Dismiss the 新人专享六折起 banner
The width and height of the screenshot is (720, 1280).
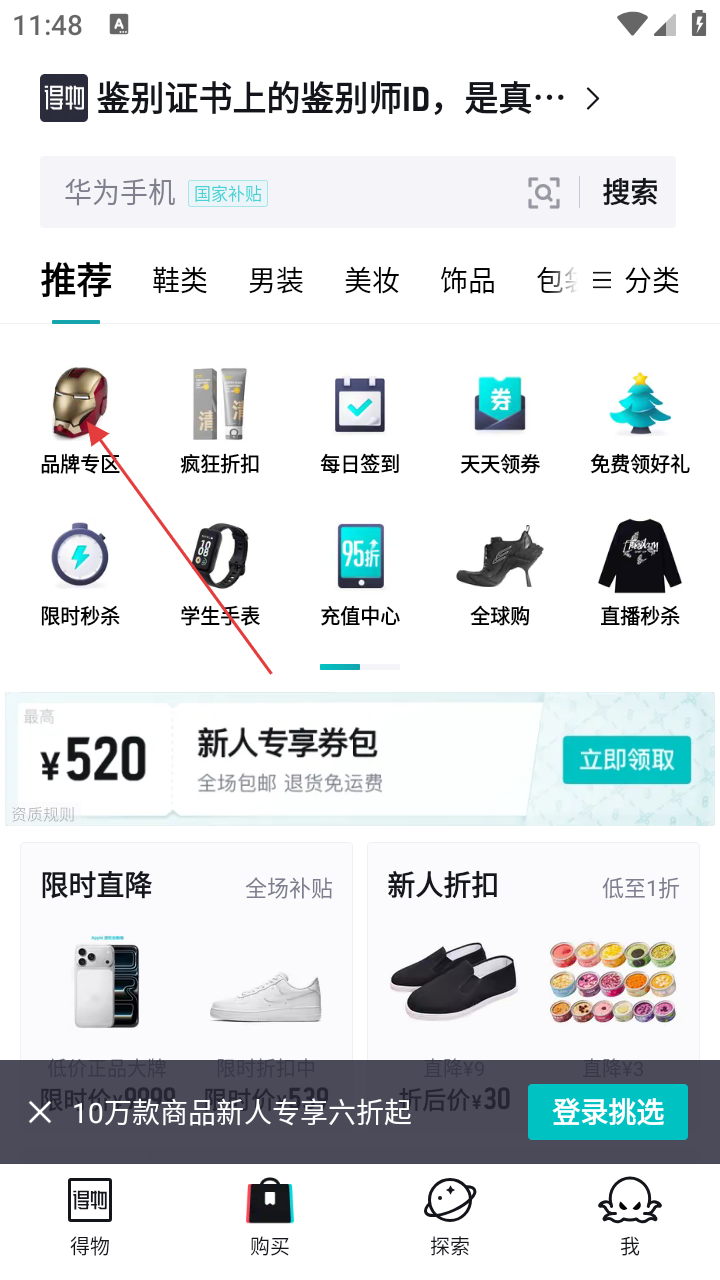[x=40, y=1112]
